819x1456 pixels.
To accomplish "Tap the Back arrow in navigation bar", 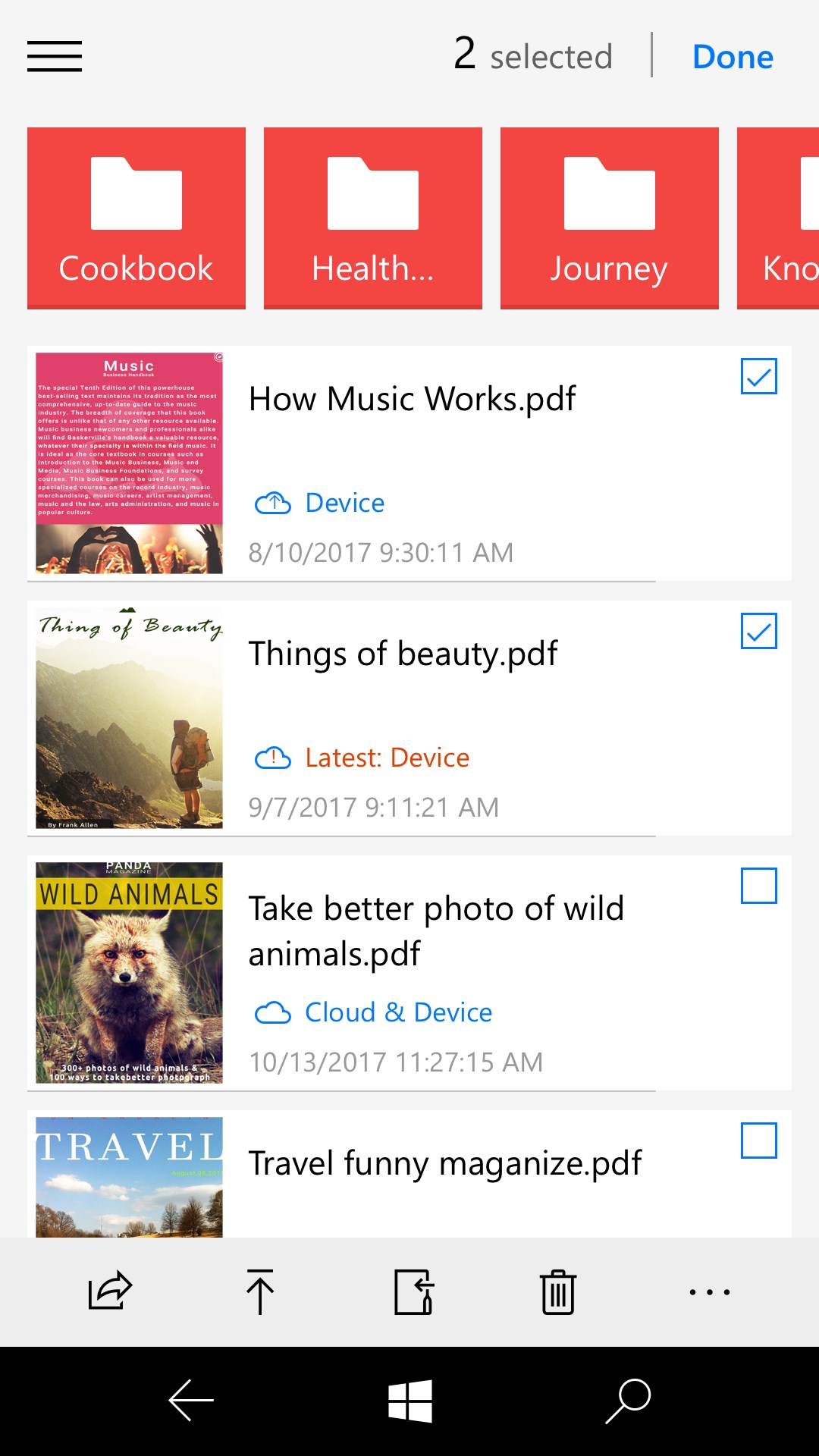I will [187, 1399].
